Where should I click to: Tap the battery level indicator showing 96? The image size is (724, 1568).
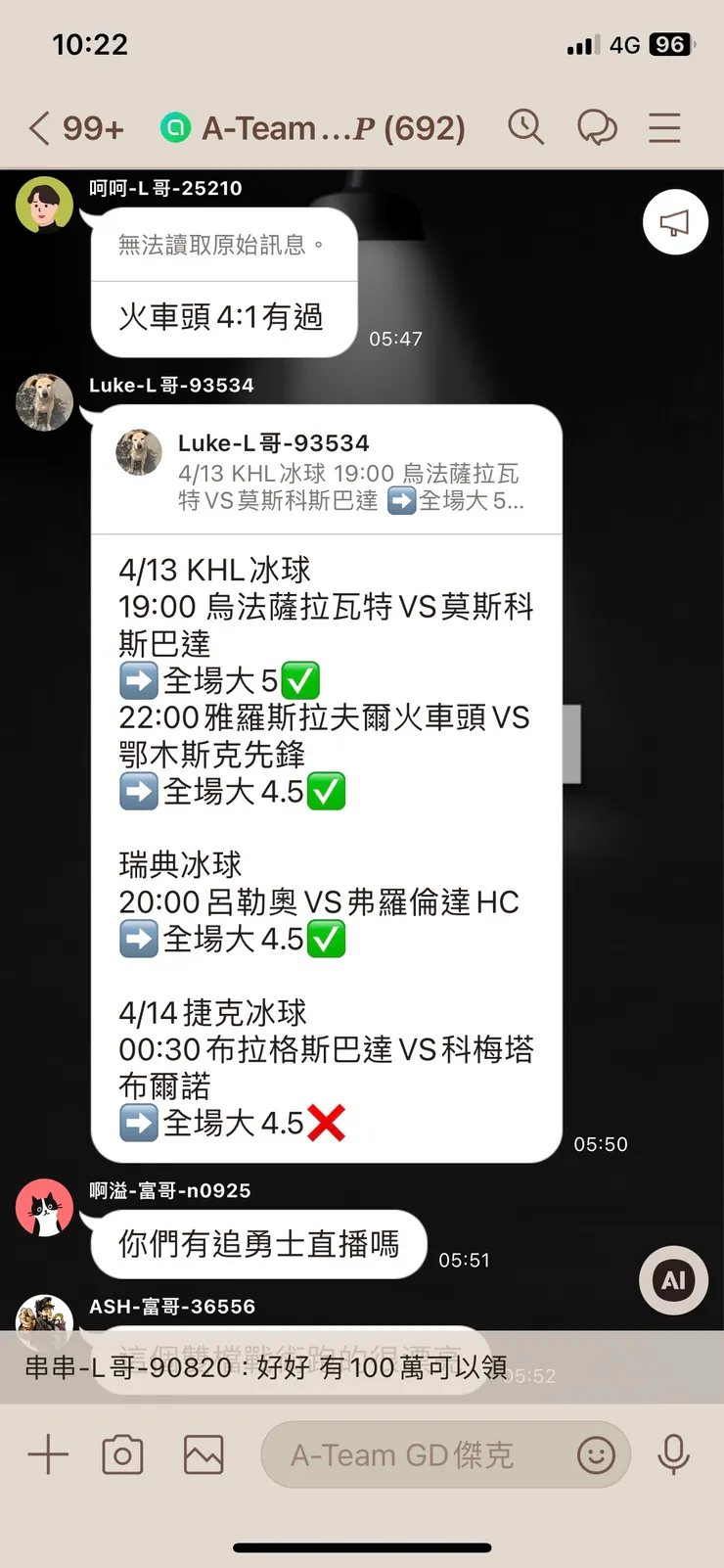tap(668, 44)
